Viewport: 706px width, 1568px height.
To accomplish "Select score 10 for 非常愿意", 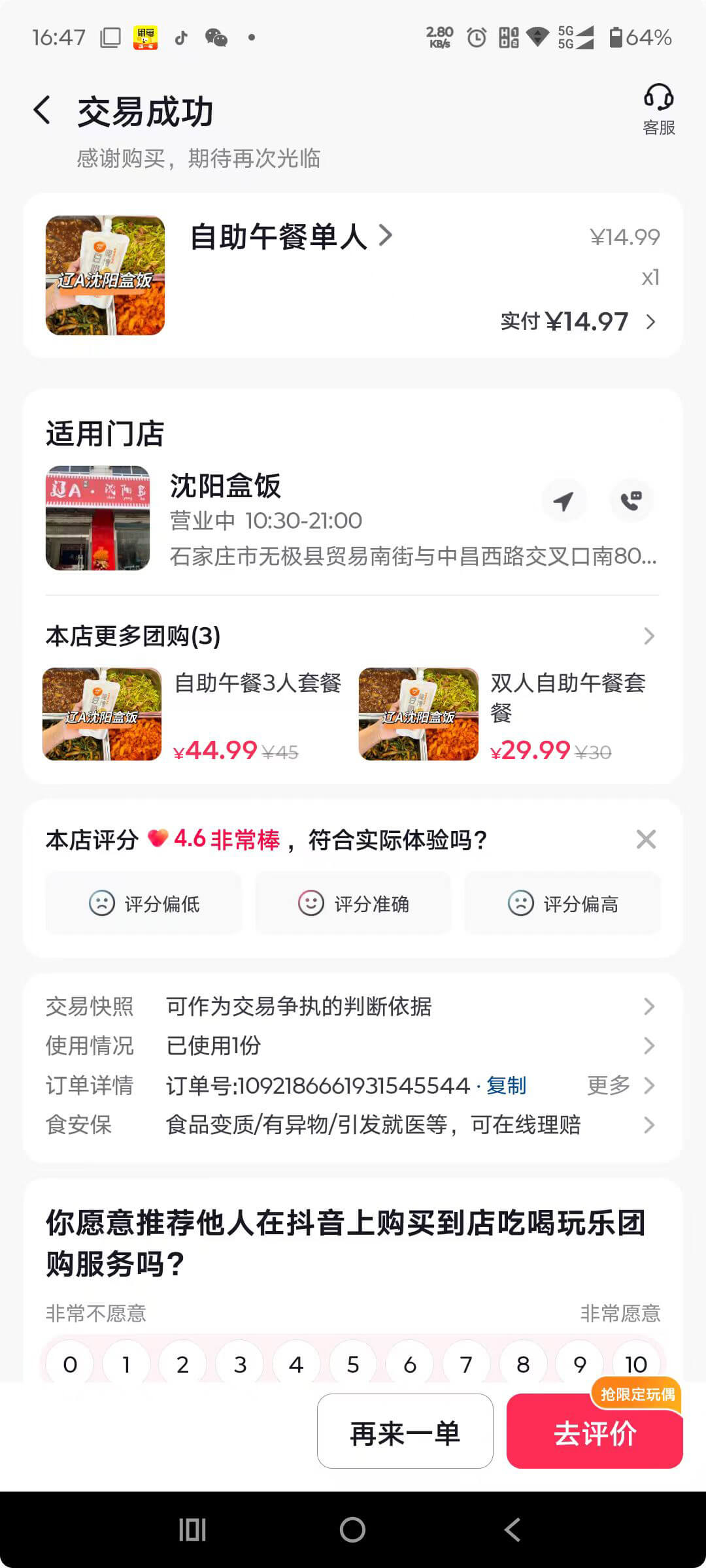I will pos(636,1364).
